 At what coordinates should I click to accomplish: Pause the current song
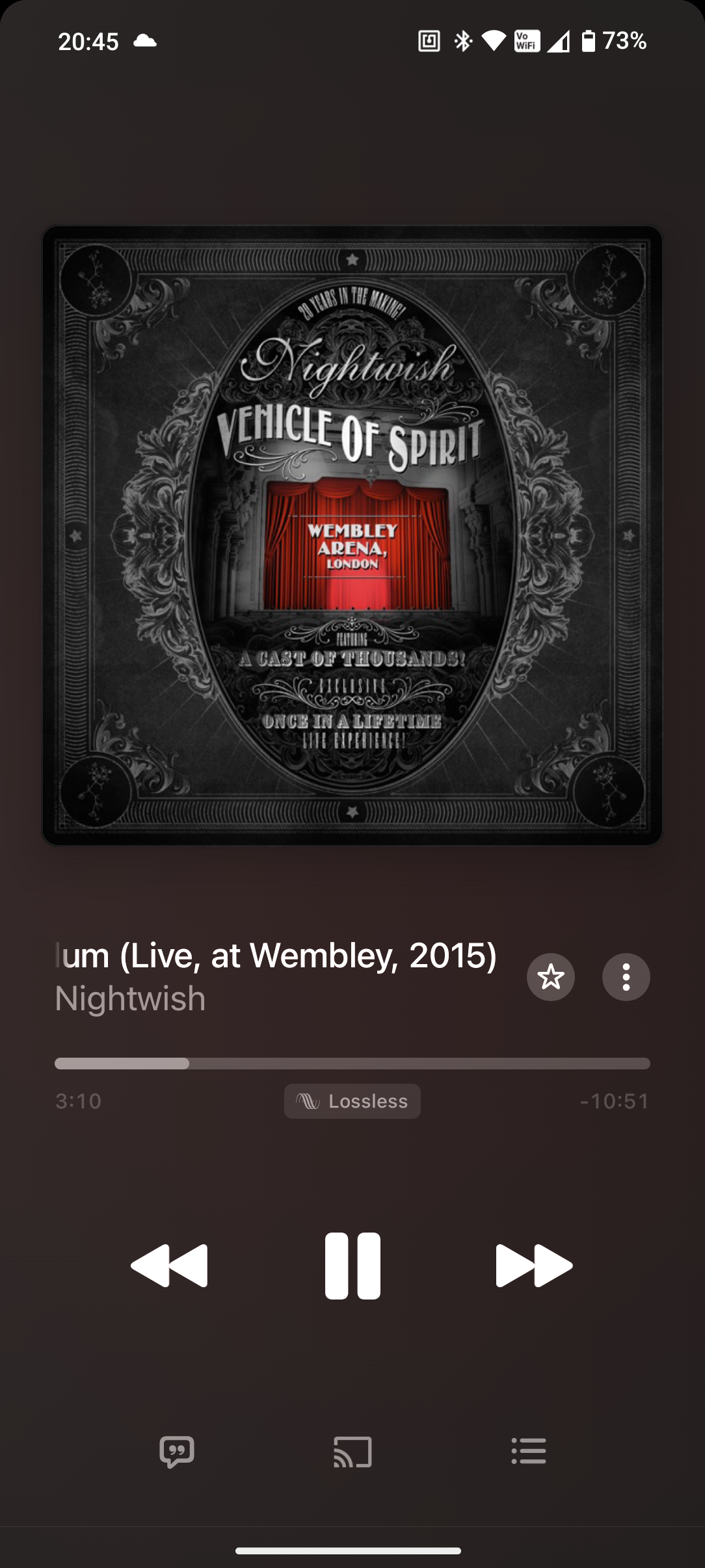click(x=352, y=1265)
